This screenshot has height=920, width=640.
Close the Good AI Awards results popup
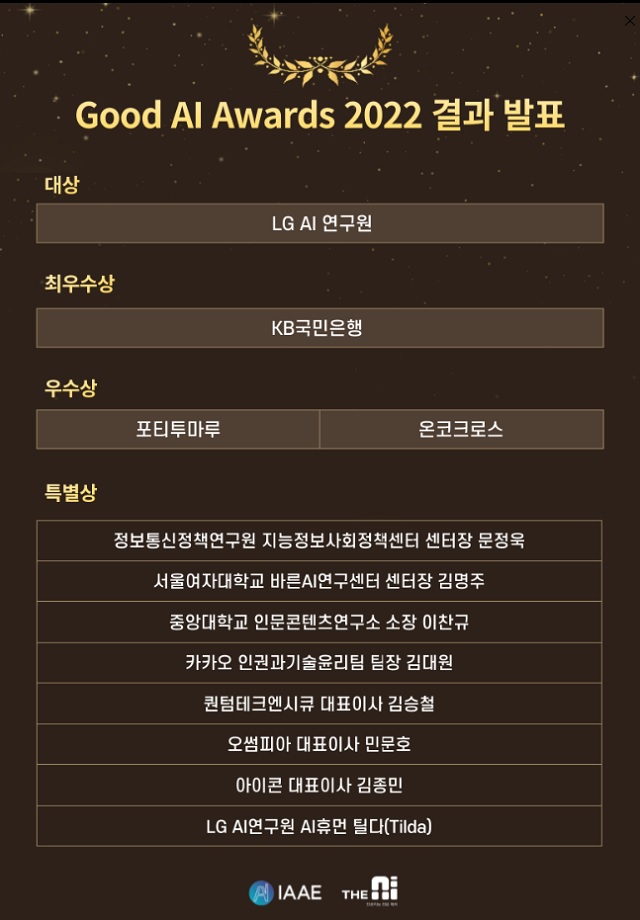(629, 21)
